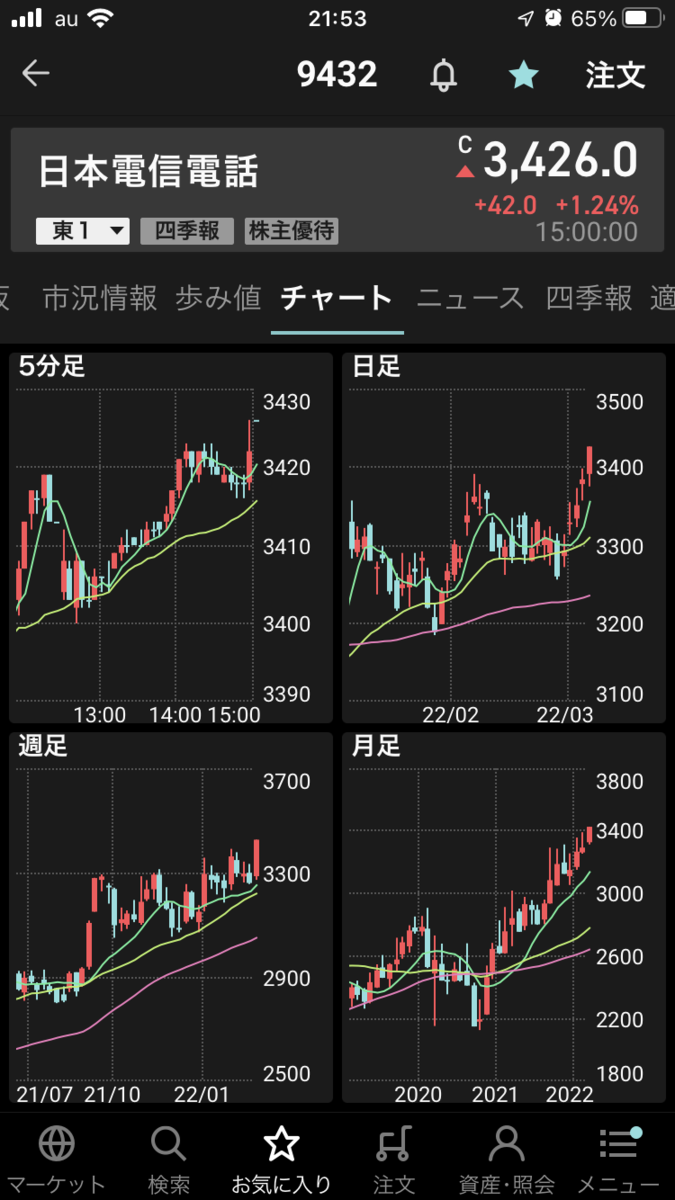Open the メニュー tab
The image size is (675, 1200).
pos(619,1158)
